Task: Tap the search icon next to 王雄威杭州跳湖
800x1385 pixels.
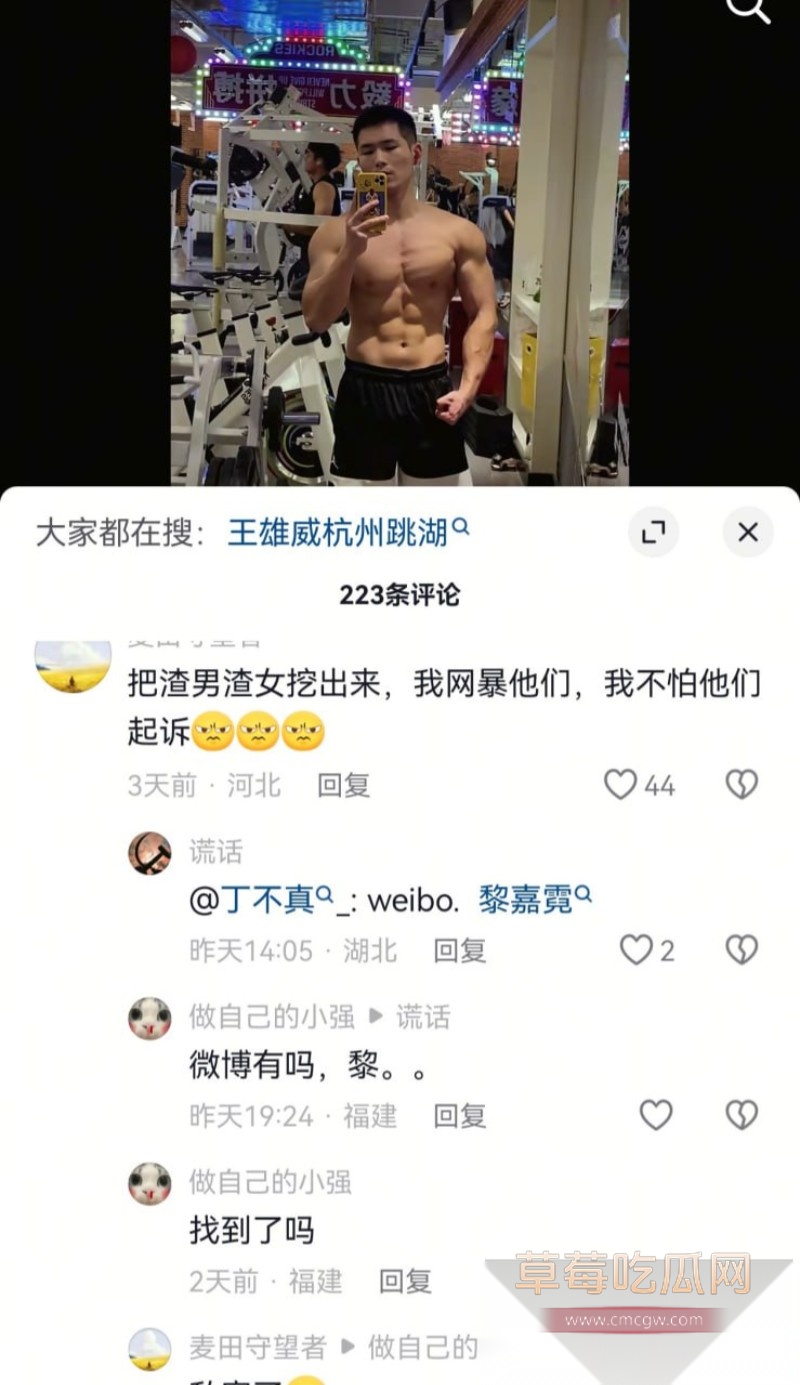Action: click(x=462, y=526)
